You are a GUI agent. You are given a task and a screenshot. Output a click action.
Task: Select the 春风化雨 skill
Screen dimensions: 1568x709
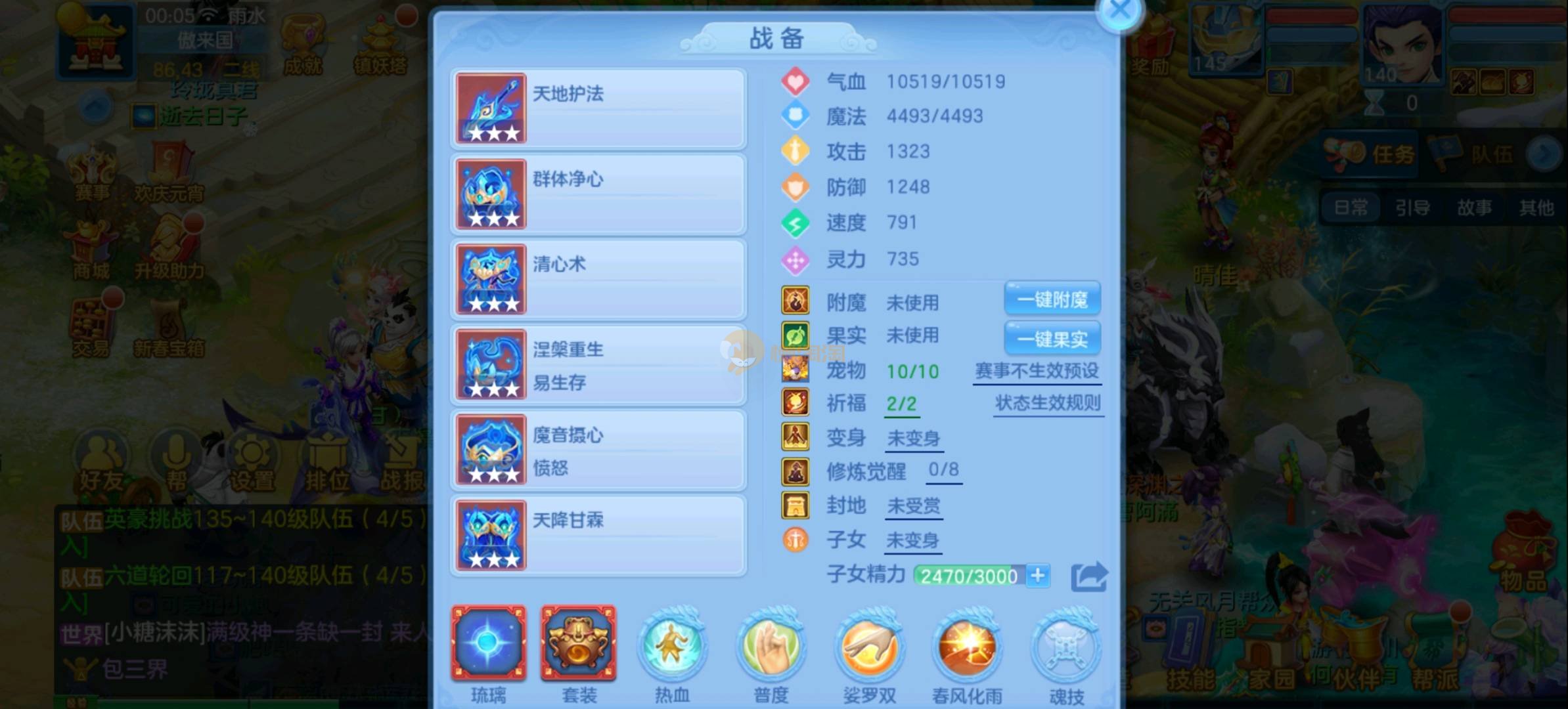[x=967, y=647]
